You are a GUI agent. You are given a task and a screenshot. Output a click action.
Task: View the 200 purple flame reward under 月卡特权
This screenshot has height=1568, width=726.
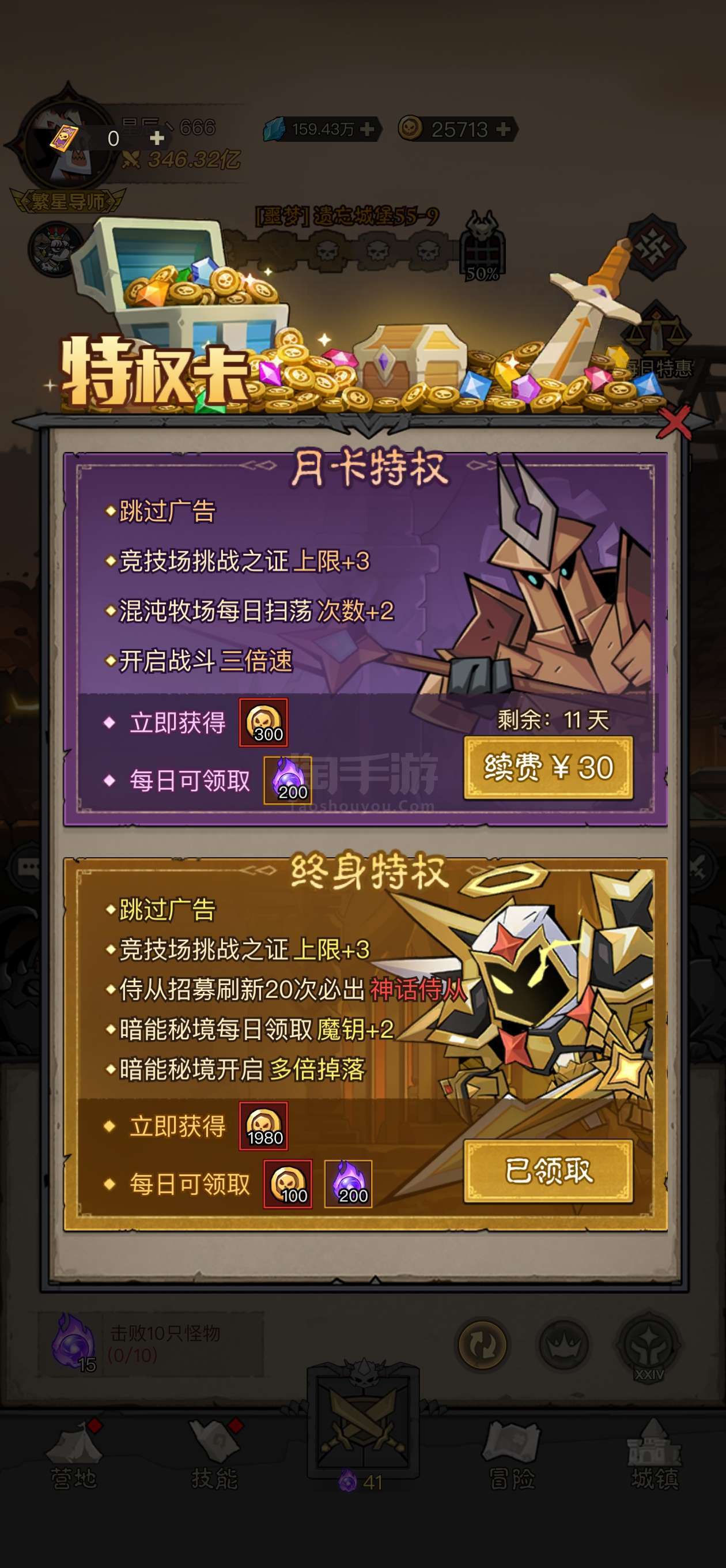coord(288,781)
